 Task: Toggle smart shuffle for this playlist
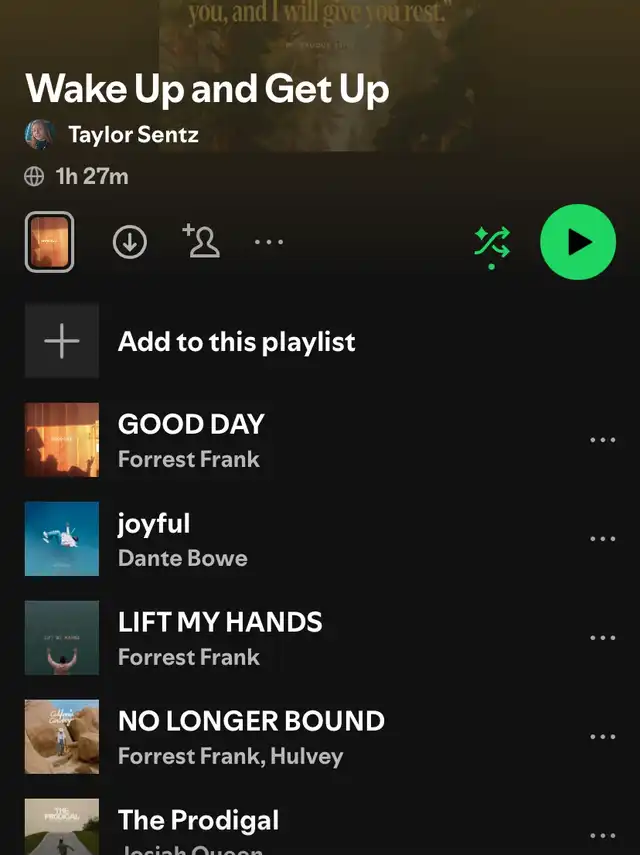(x=492, y=243)
